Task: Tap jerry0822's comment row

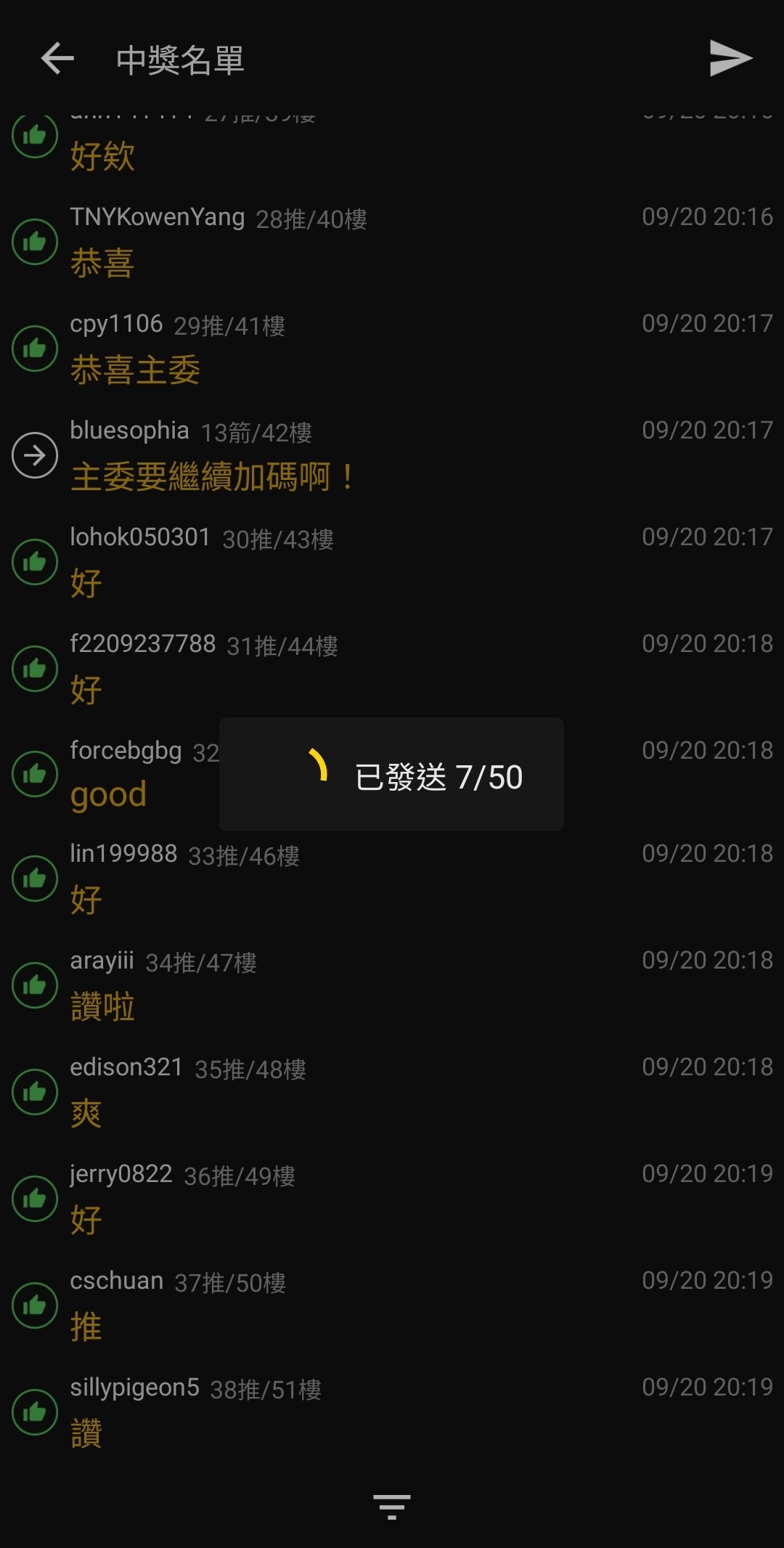Action: coord(392,1199)
